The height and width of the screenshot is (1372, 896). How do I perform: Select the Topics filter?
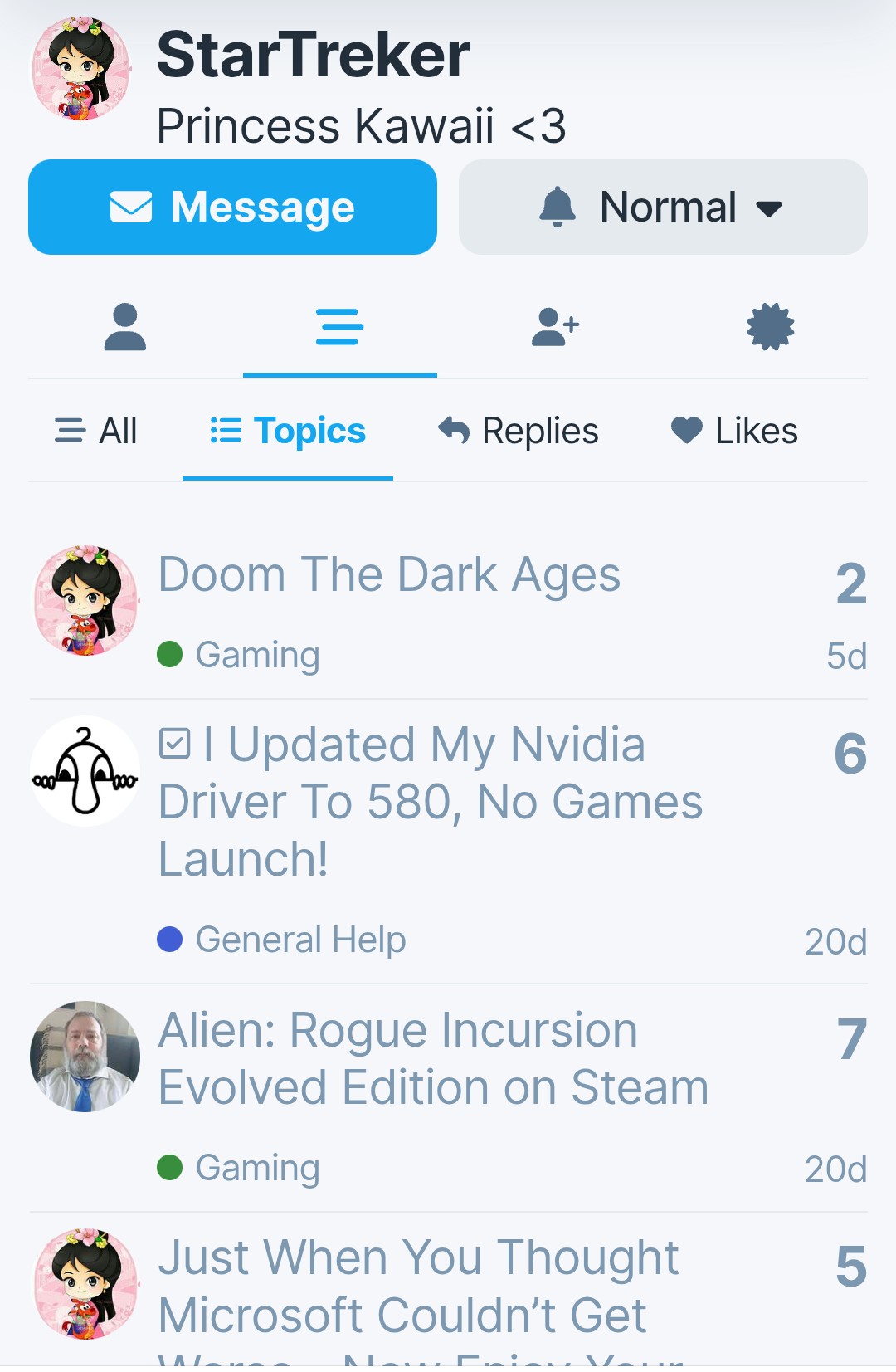tap(288, 432)
